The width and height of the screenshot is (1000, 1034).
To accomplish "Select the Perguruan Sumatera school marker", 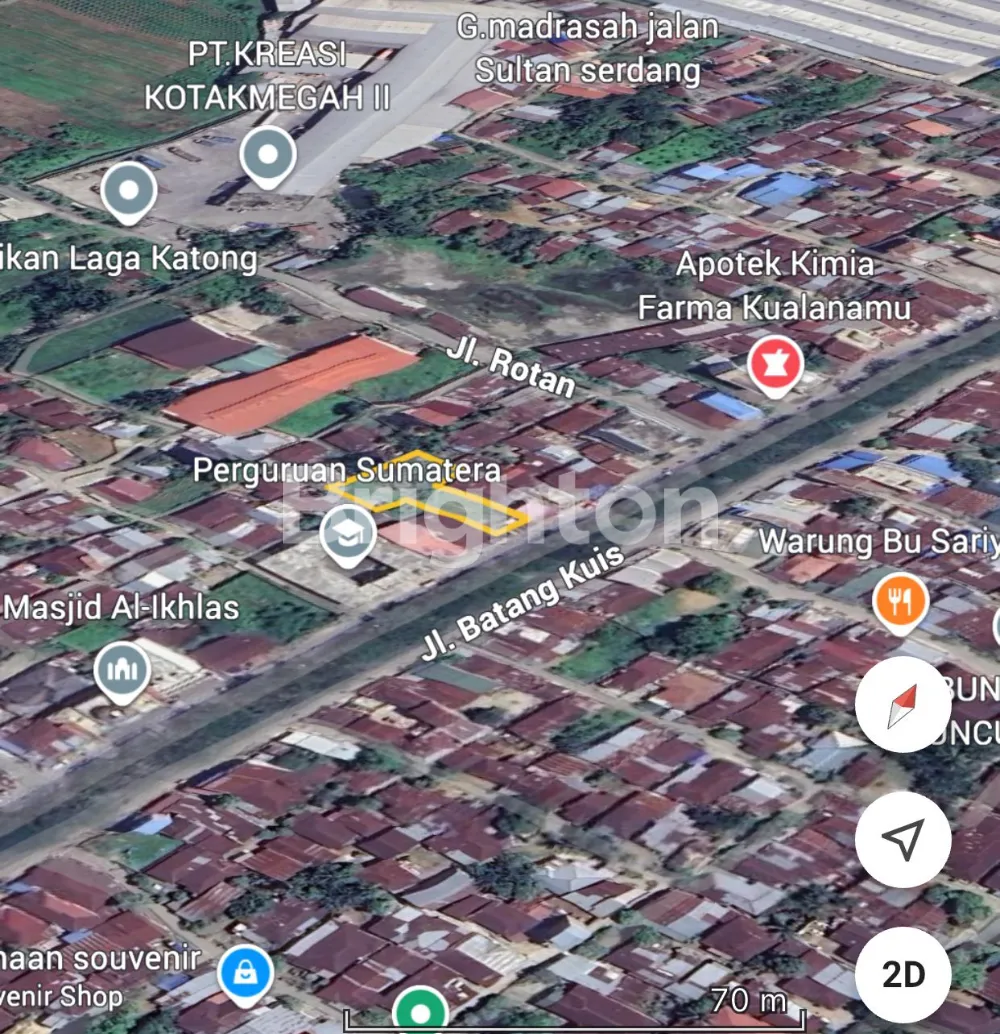I will (x=348, y=534).
